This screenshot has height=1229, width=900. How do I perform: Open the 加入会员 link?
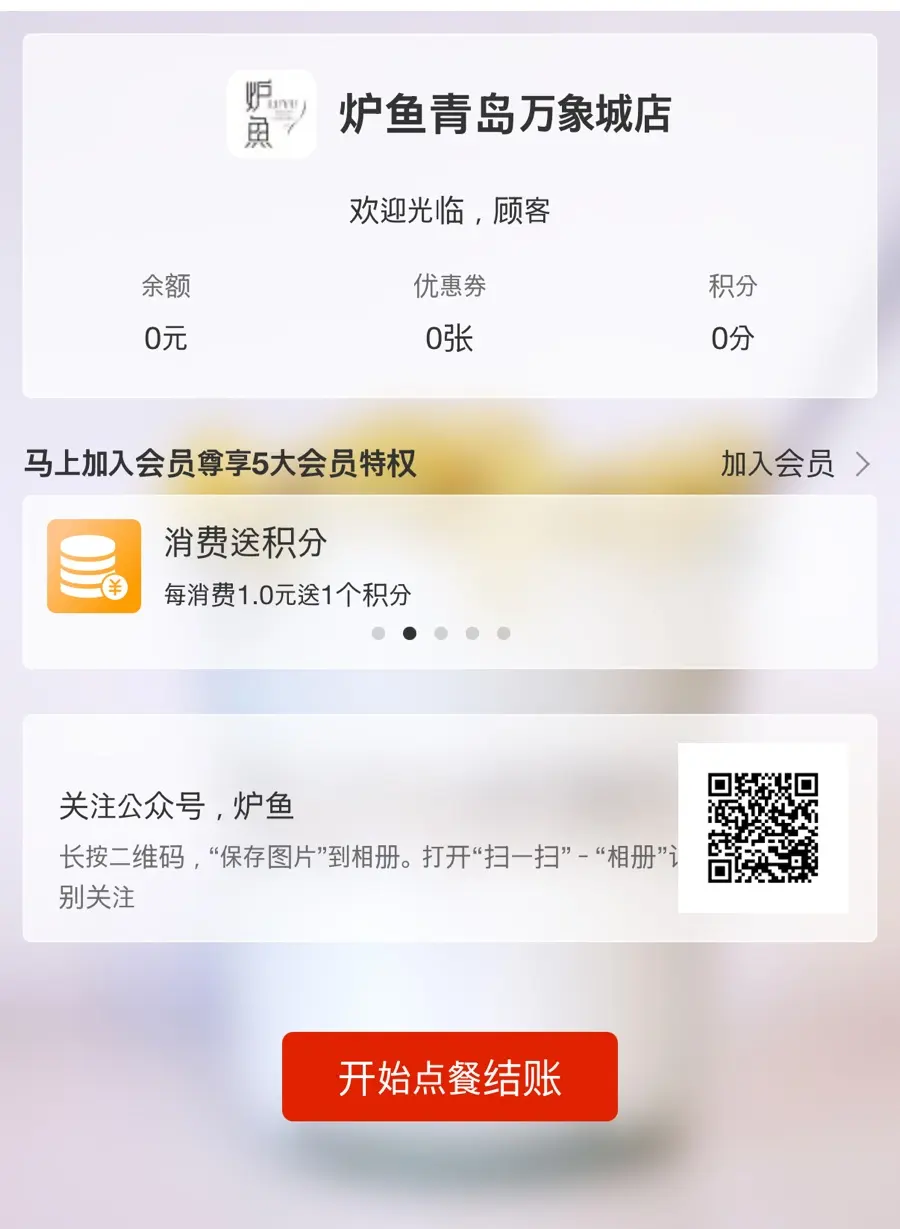click(796, 464)
